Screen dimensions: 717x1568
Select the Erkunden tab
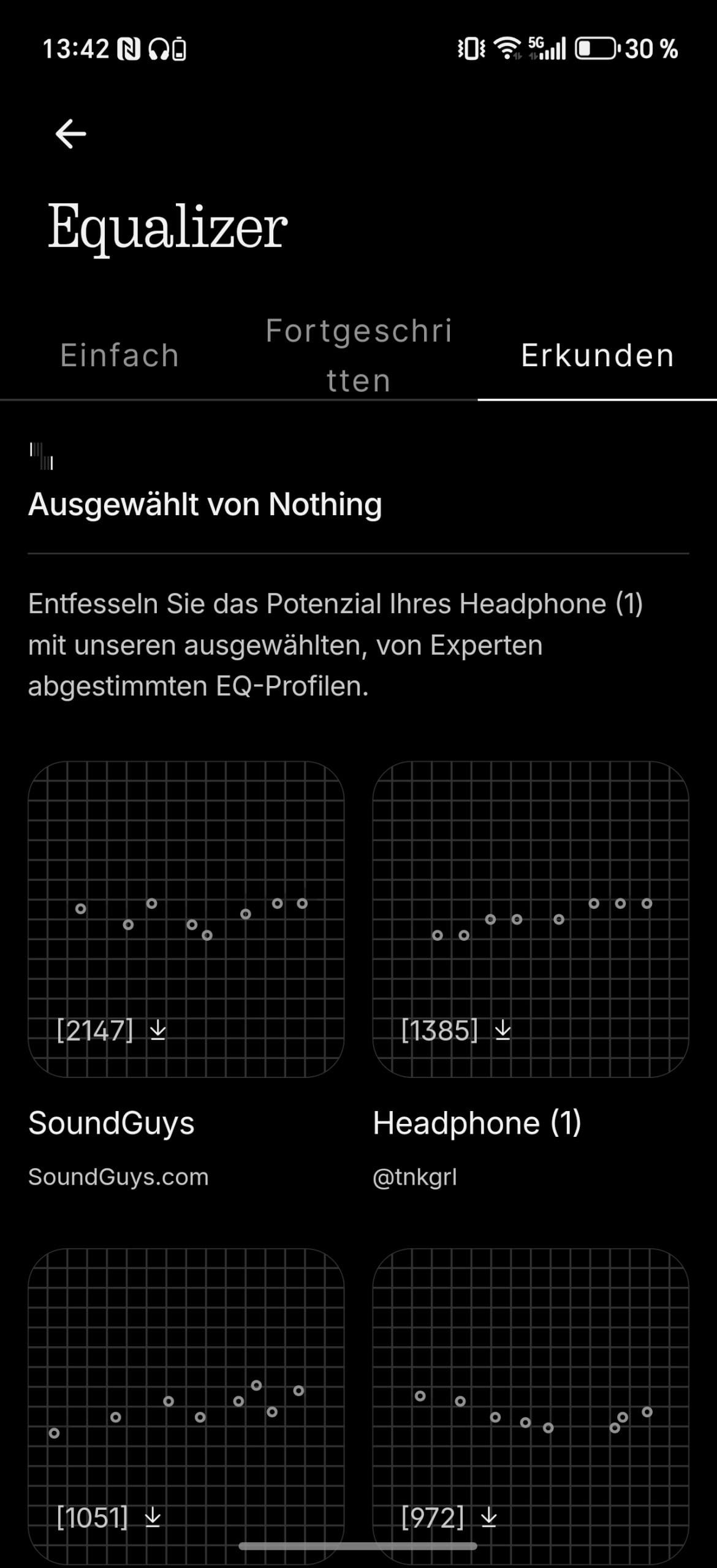click(x=597, y=356)
